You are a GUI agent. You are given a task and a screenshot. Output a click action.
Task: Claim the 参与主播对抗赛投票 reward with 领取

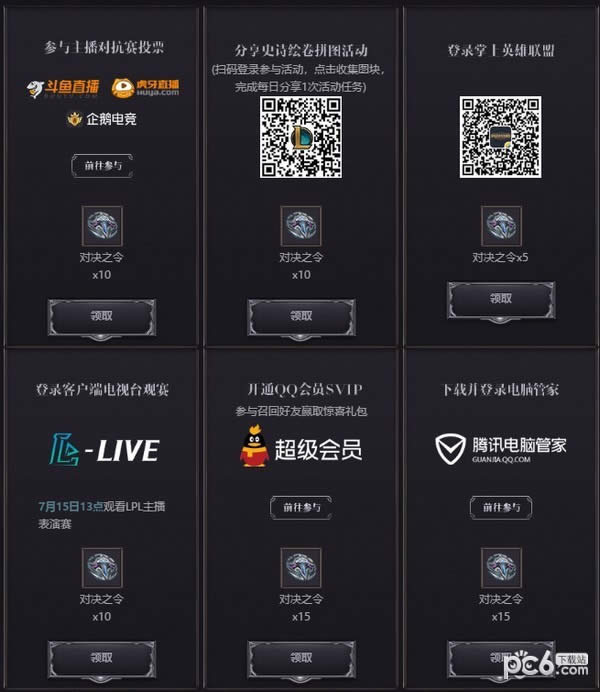click(x=101, y=315)
